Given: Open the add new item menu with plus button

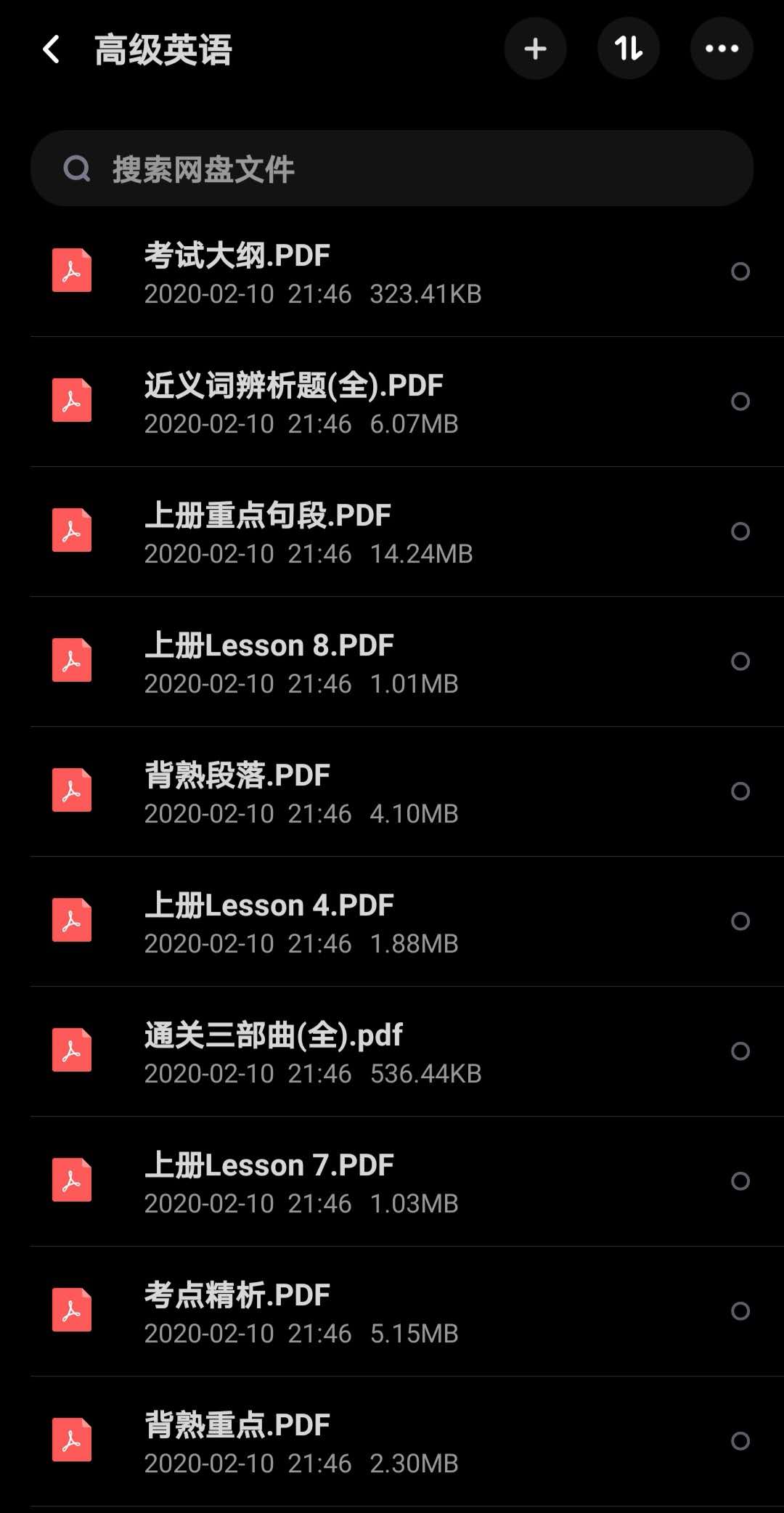Looking at the screenshot, I should click(x=536, y=49).
